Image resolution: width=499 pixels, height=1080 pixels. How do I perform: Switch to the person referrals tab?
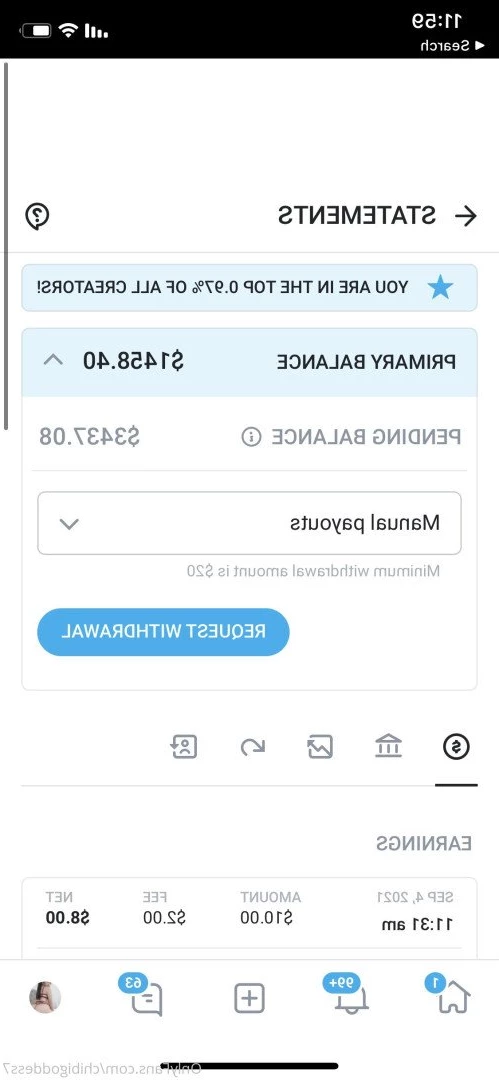(x=184, y=746)
